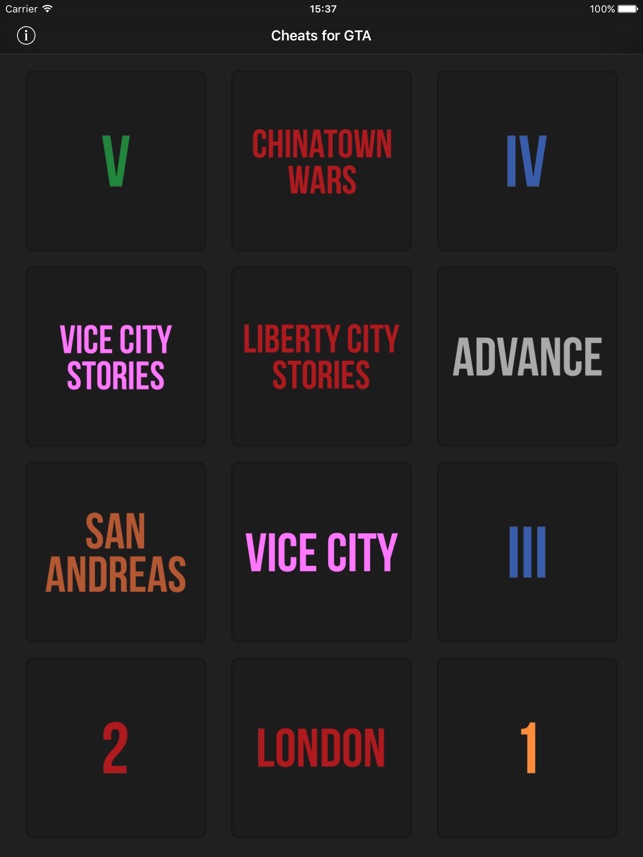
Task: Open the IV cheats tile
Action: coord(527,161)
